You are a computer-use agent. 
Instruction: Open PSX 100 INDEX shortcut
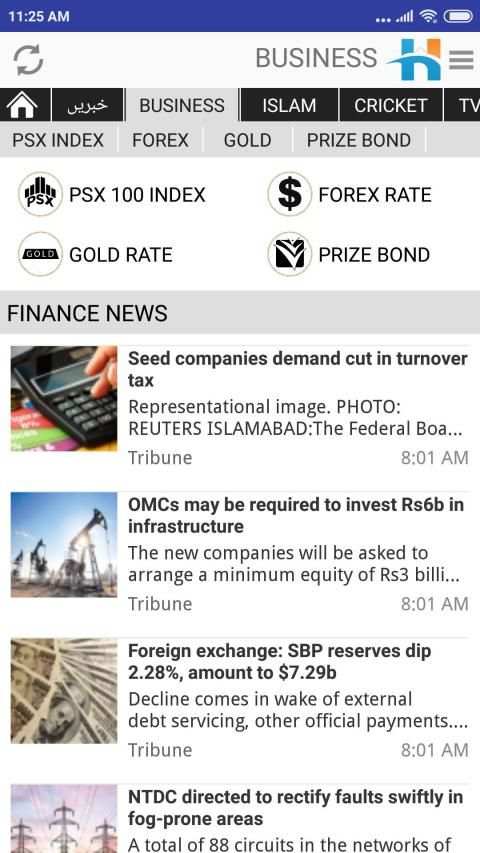(112, 194)
